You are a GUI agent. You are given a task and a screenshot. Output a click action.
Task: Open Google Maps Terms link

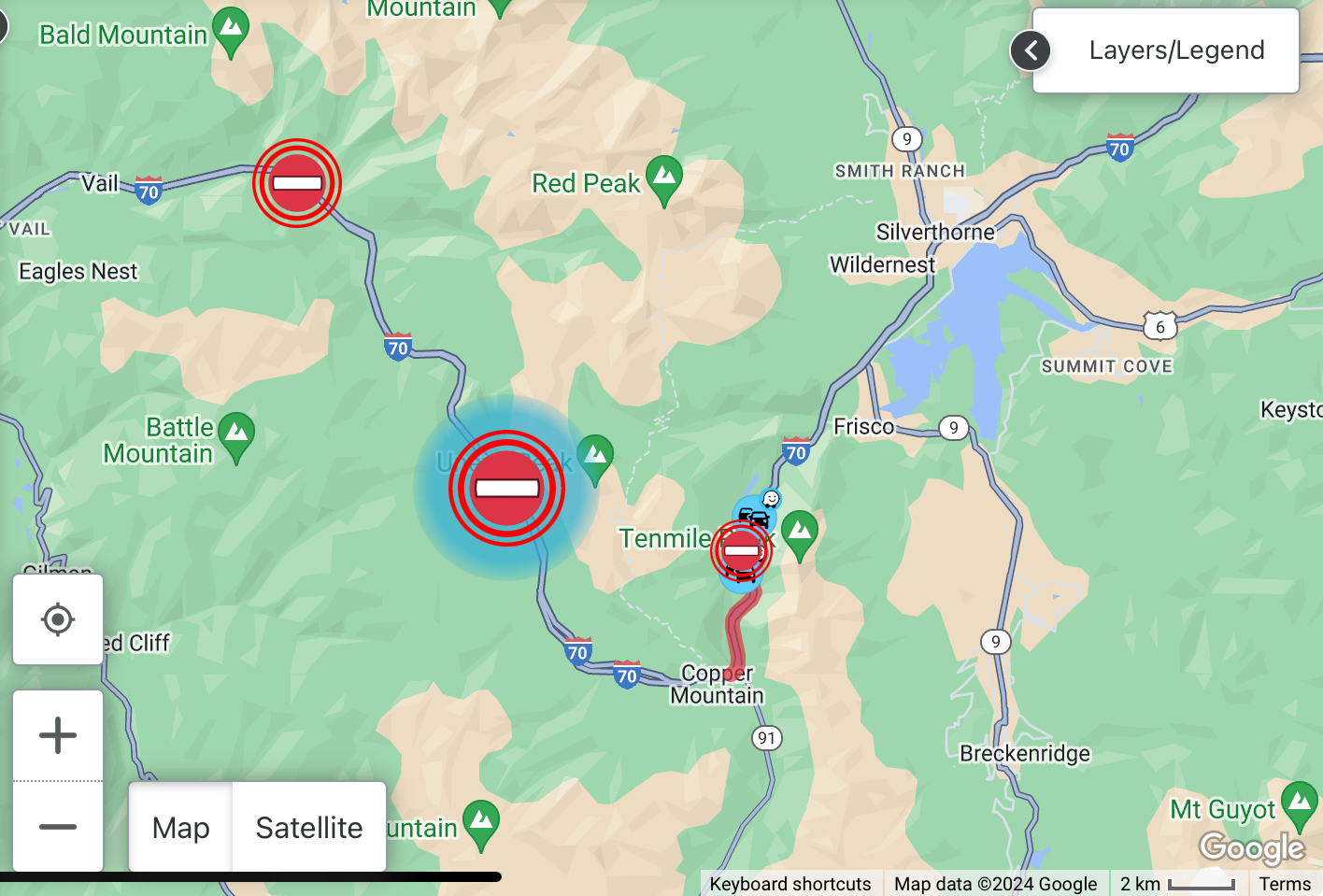1285,884
